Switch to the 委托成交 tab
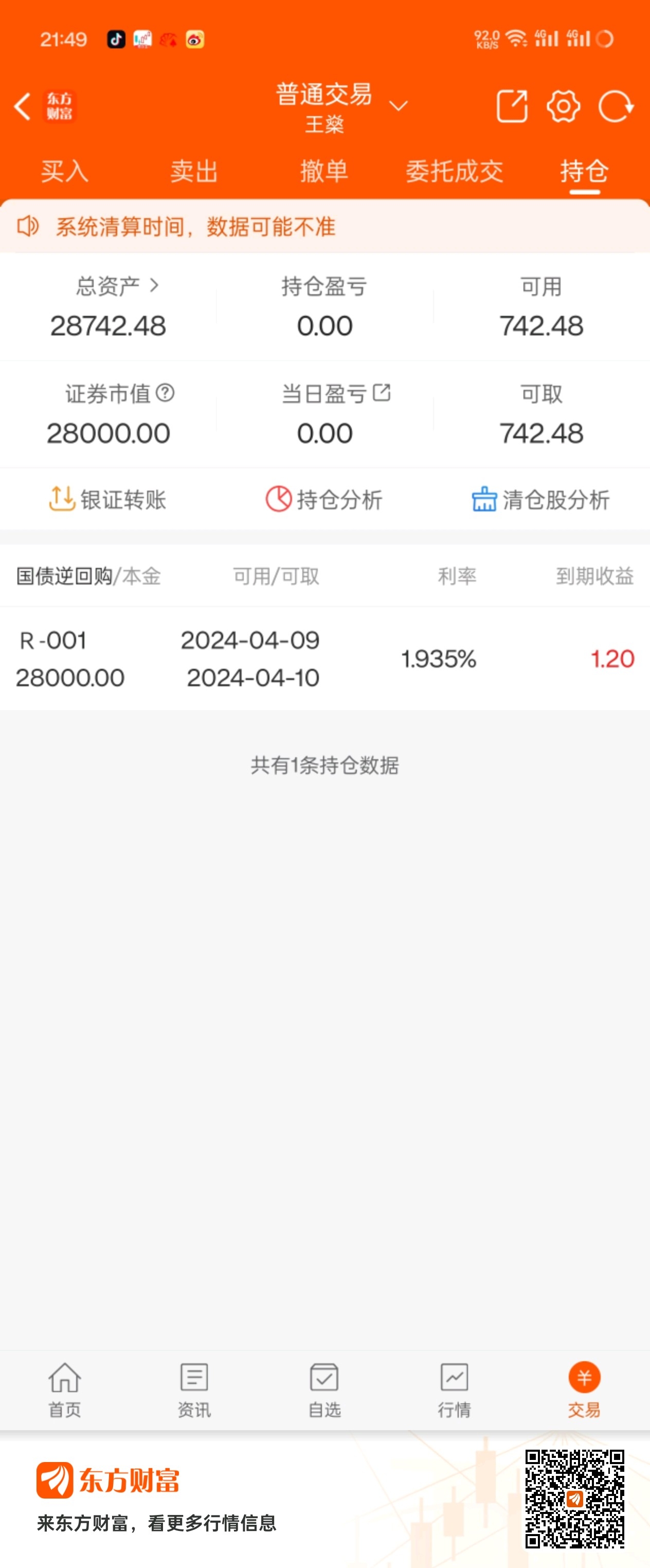 455,172
